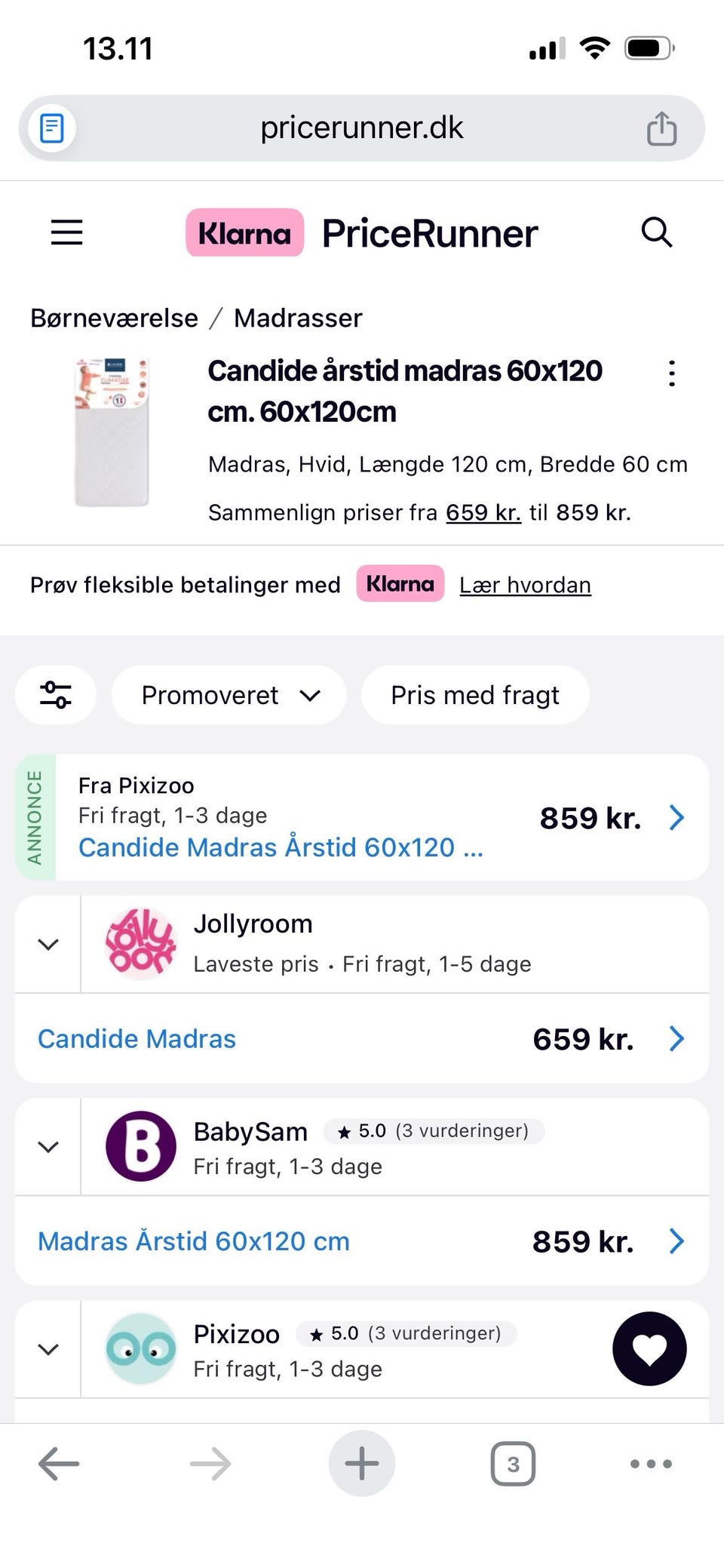Screen dimensions: 724x1568
Task: Select the Pris med fragt option
Action: tap(474, 695)
